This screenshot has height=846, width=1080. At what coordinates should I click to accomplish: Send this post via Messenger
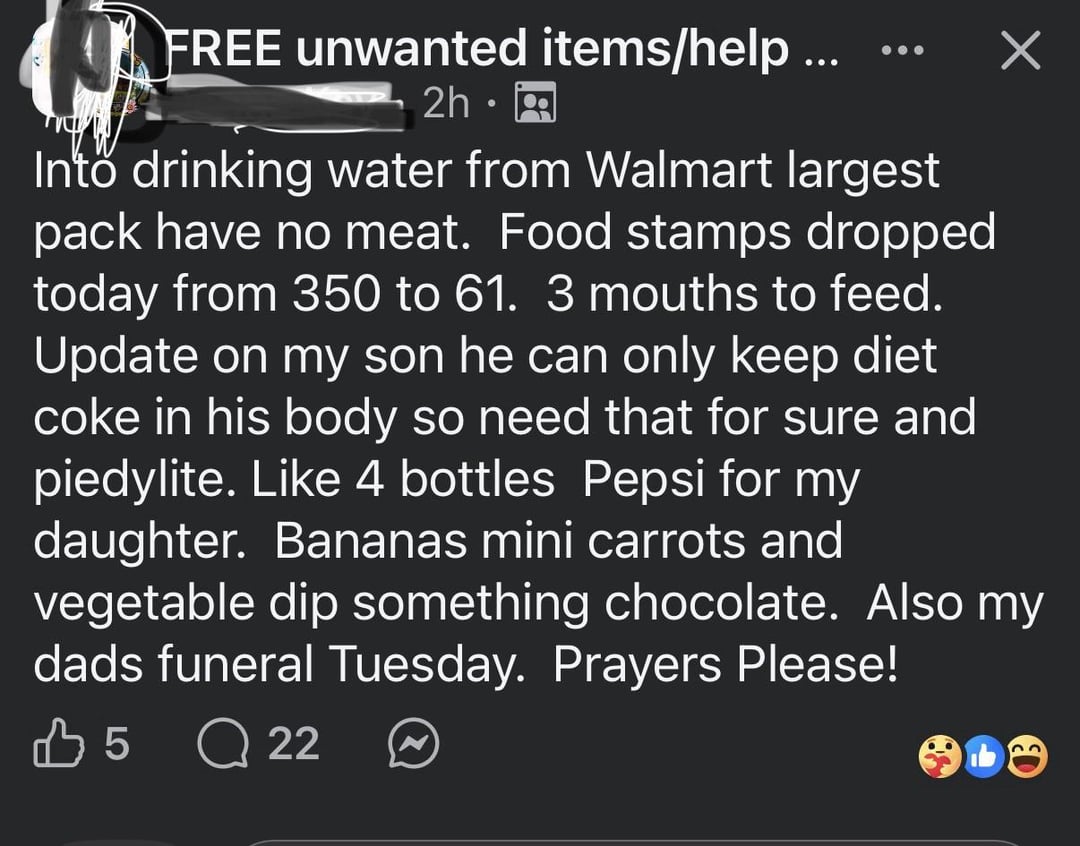[x=413, y=744]
